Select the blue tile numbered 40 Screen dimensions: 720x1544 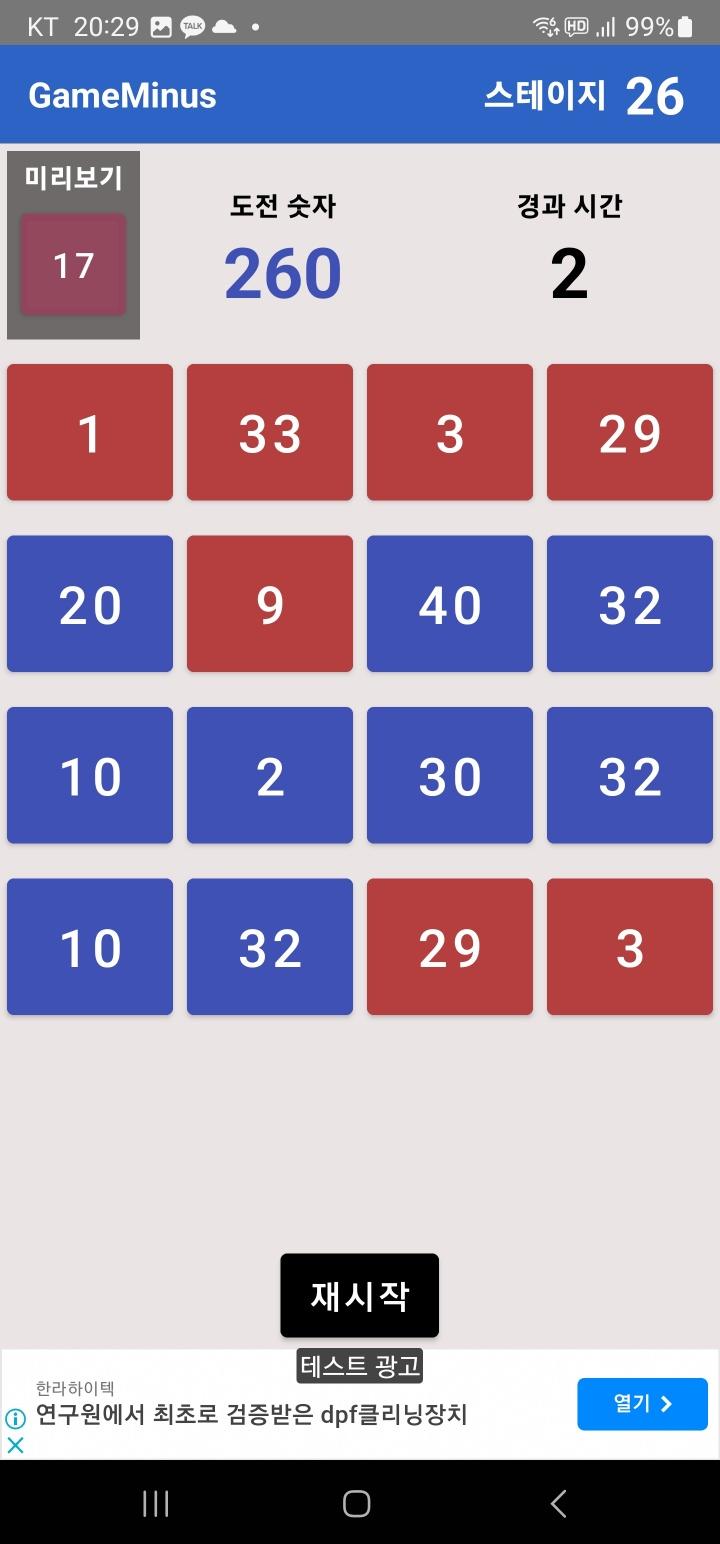point(450,604)
